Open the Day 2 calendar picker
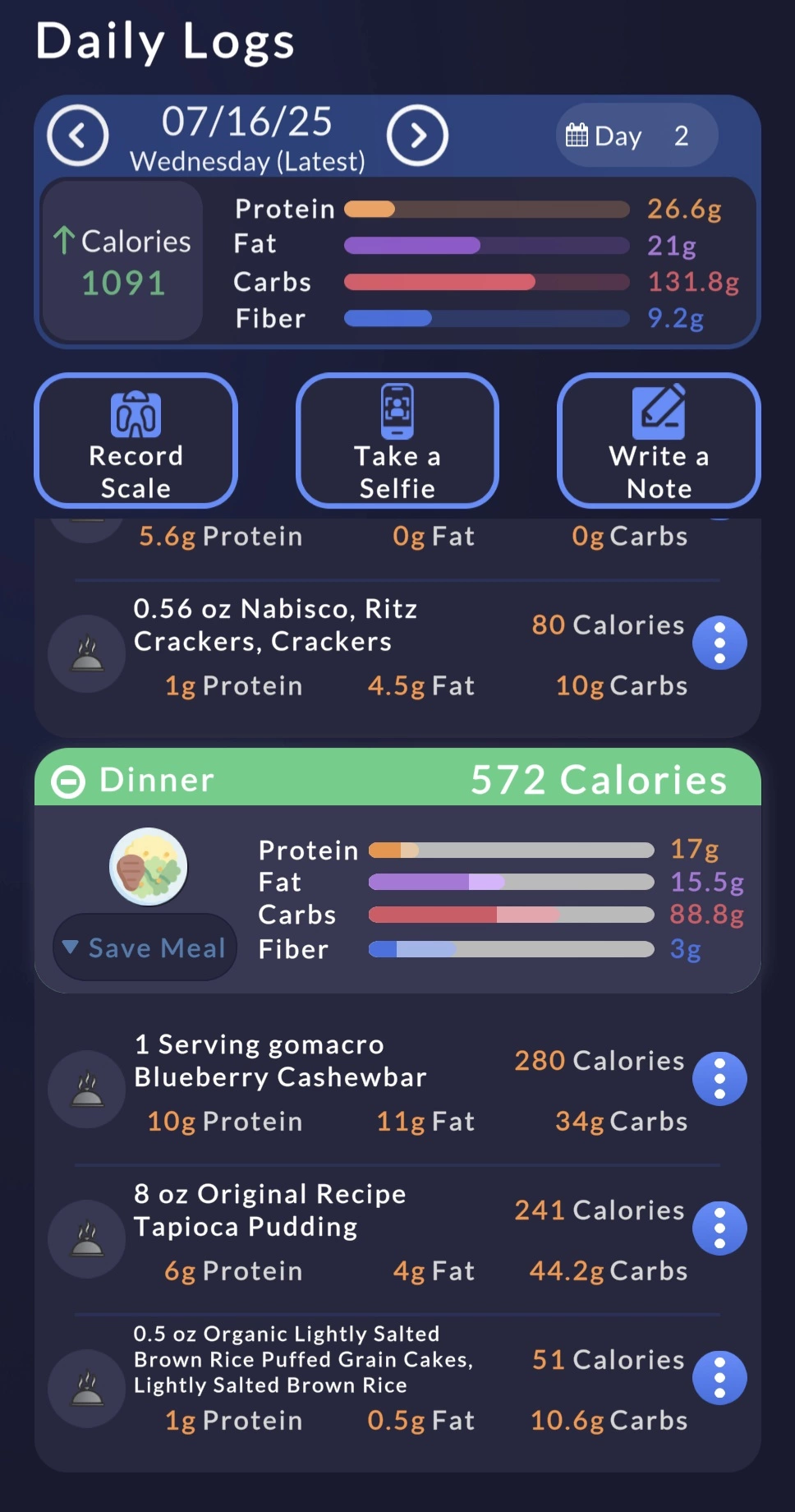This screenshot has width=795, height=1512. [x=637, y=136]
